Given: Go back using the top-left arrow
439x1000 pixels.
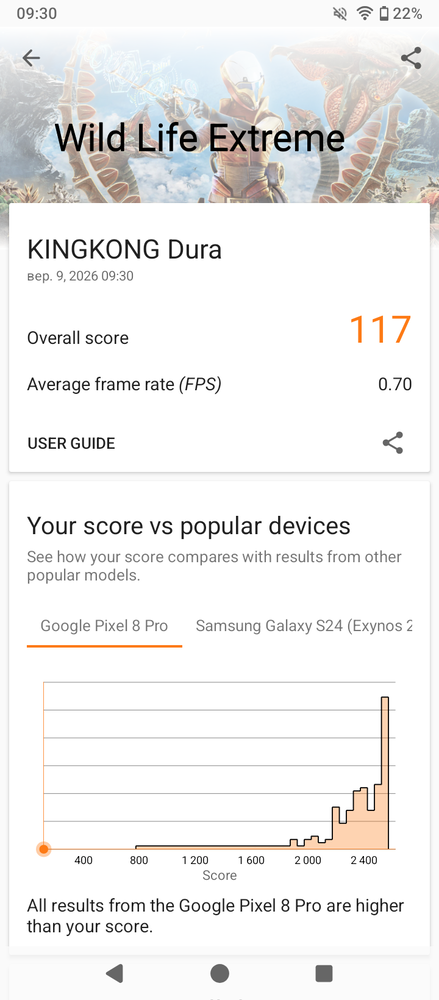Looking at the screenshot, I should pyautogui.click(x=31, y=58).
